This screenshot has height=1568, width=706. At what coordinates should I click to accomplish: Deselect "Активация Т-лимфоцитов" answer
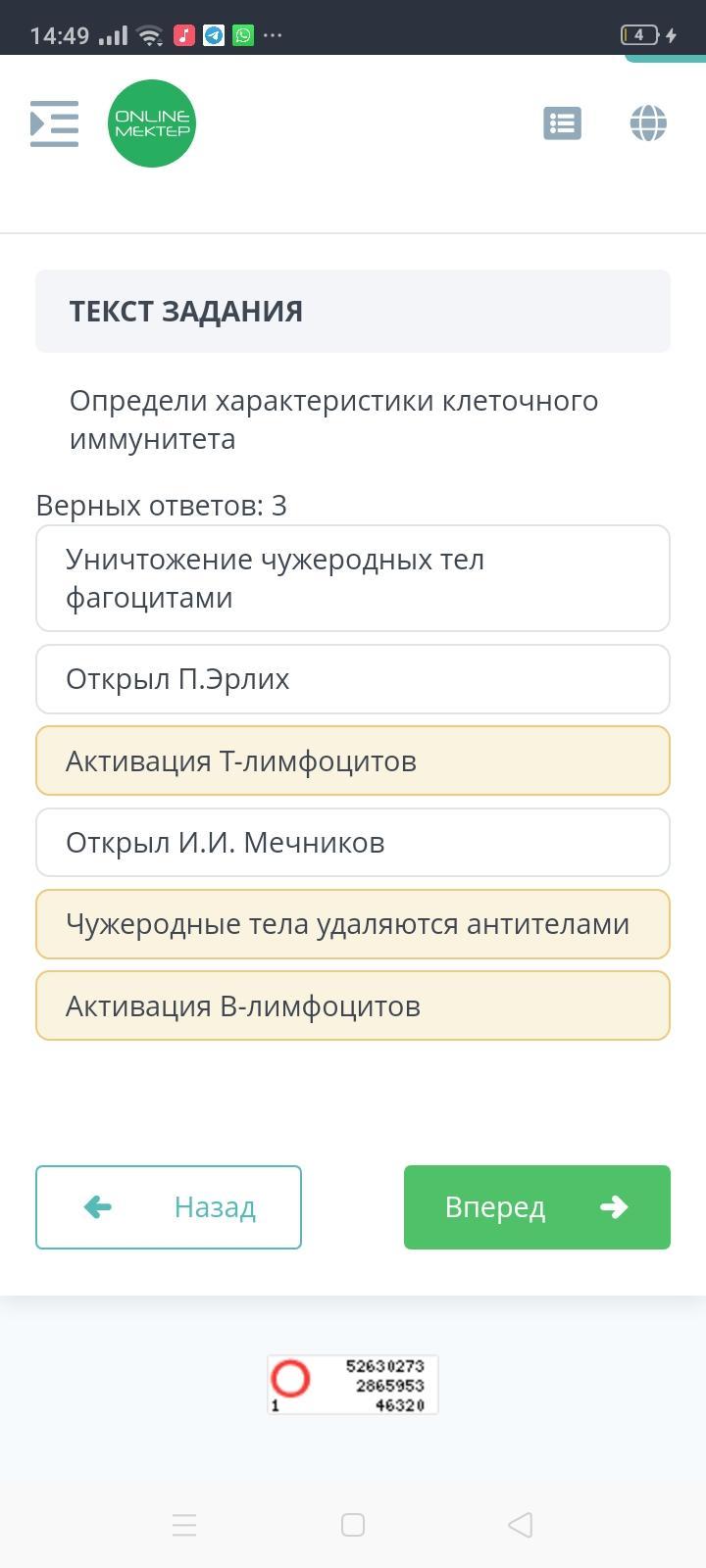353,760
